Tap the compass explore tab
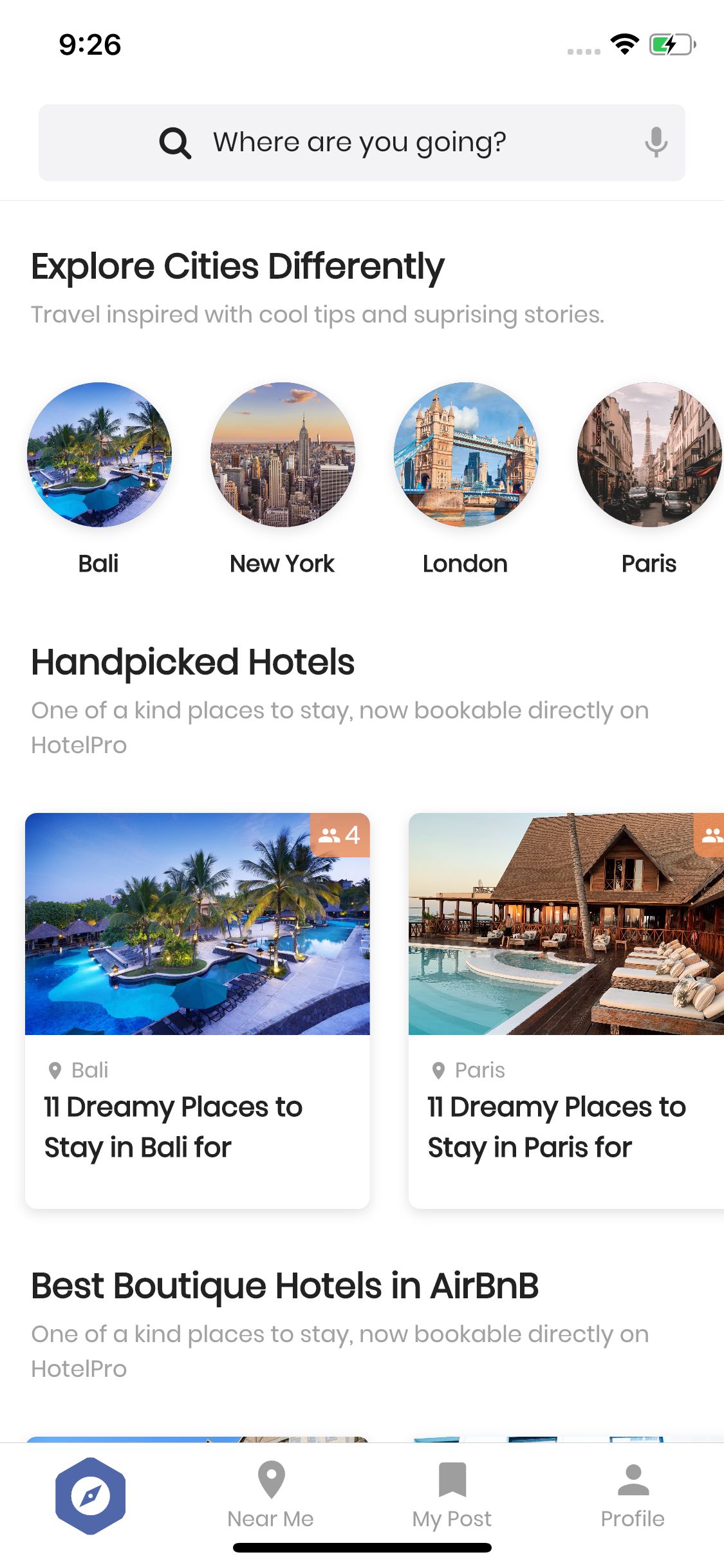 click(x=90, y=1496)
